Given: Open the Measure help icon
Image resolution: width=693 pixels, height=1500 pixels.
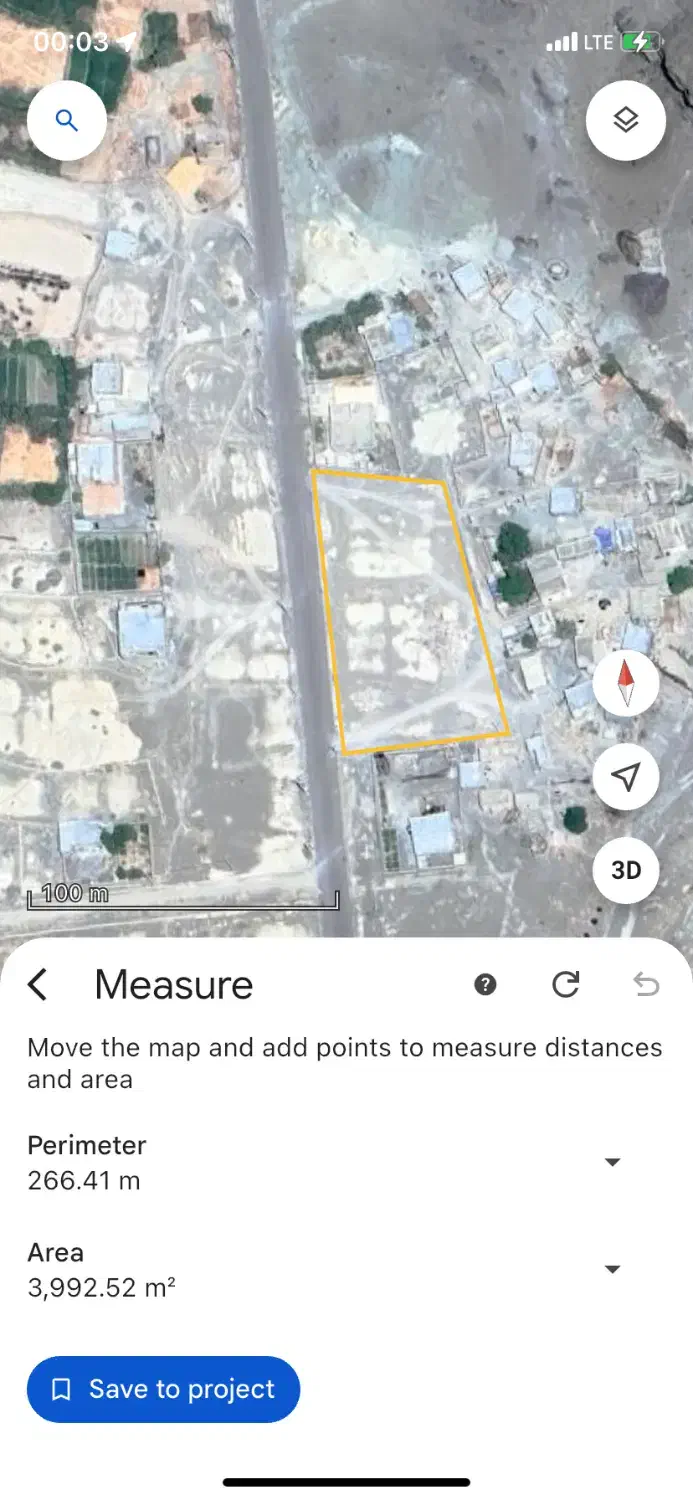Looking at the screenshot, I should (485, 985).
